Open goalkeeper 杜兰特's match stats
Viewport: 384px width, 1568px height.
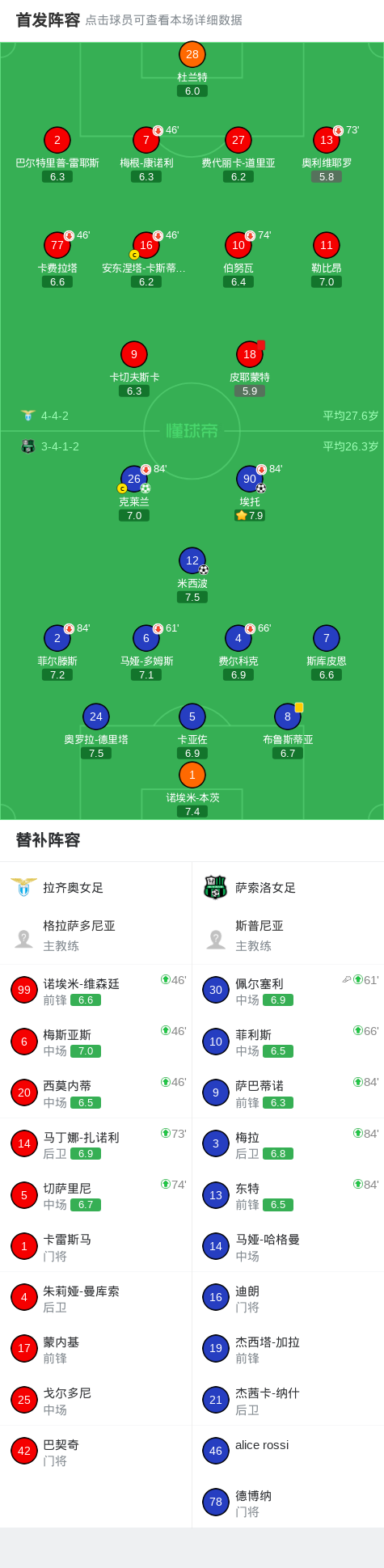coord(192,69)
